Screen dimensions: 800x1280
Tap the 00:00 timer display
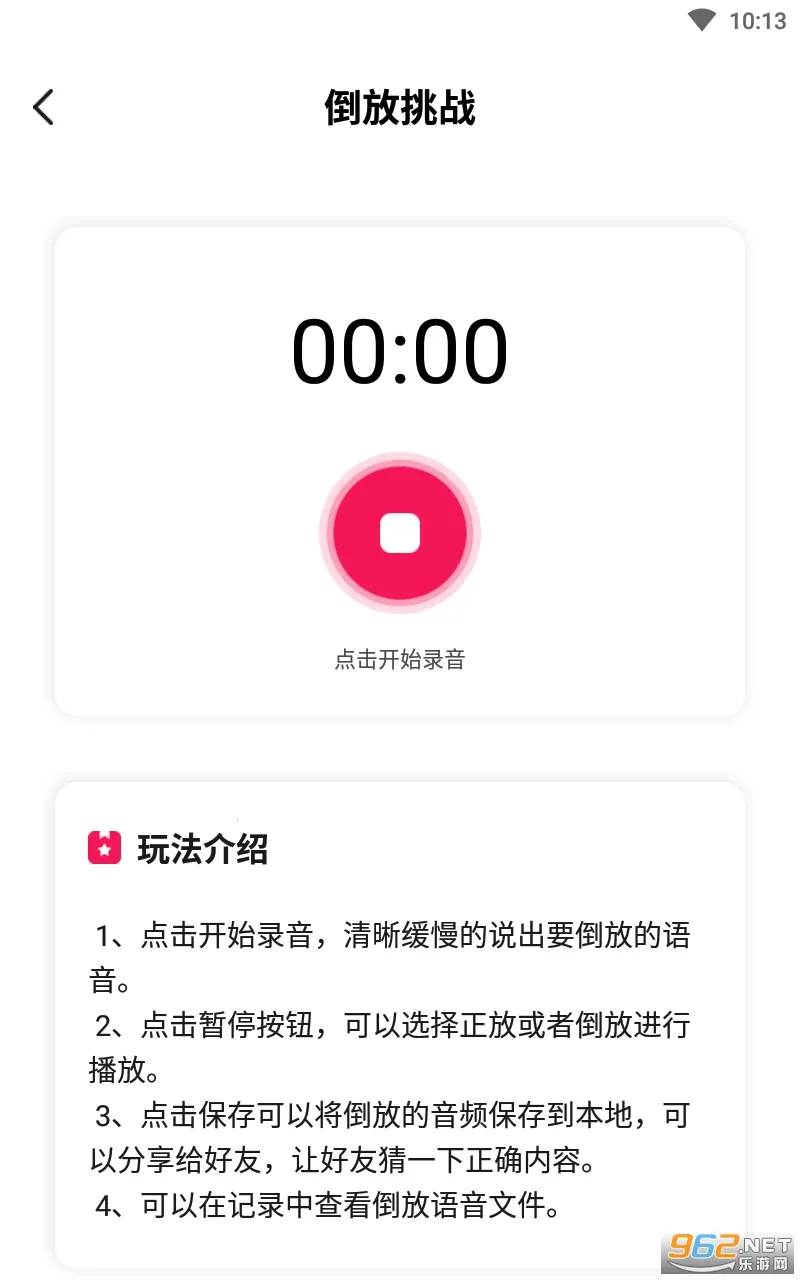(400, 349)
